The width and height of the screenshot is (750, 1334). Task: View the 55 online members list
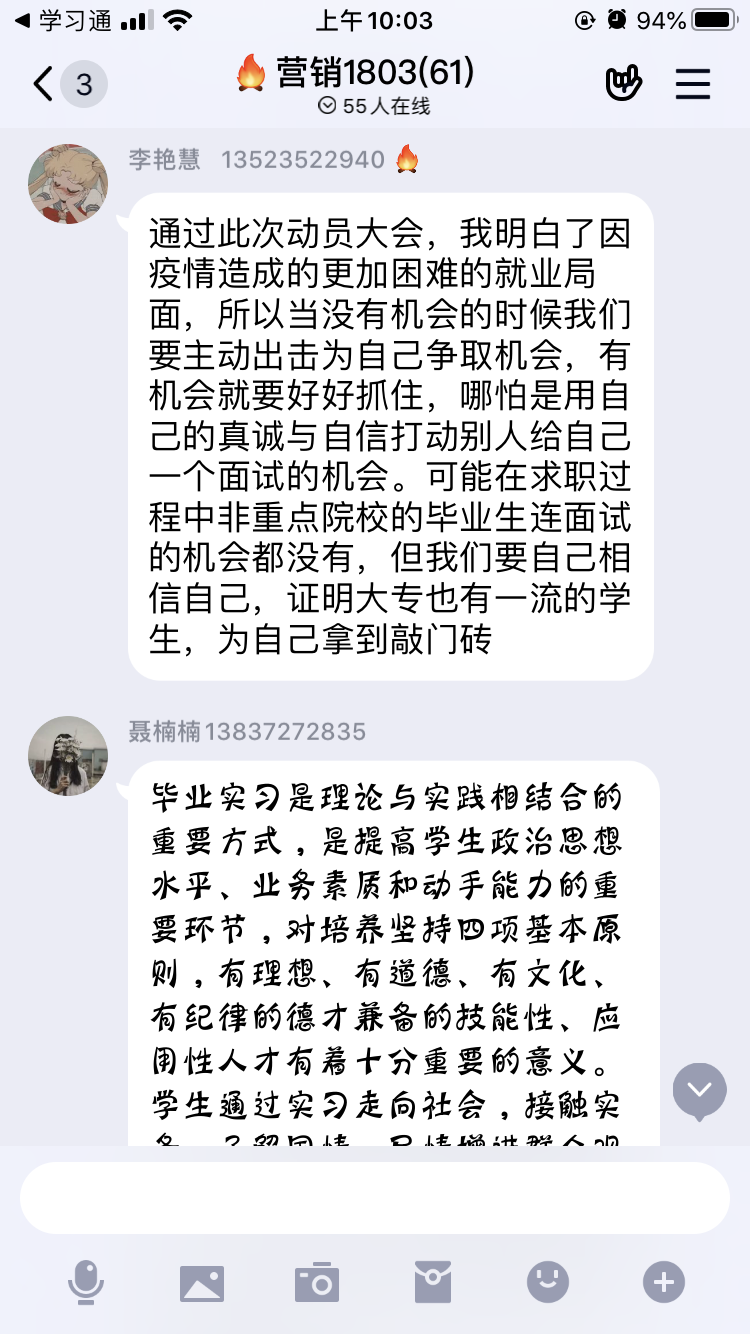pyautogui.click(x=374, y=106)
